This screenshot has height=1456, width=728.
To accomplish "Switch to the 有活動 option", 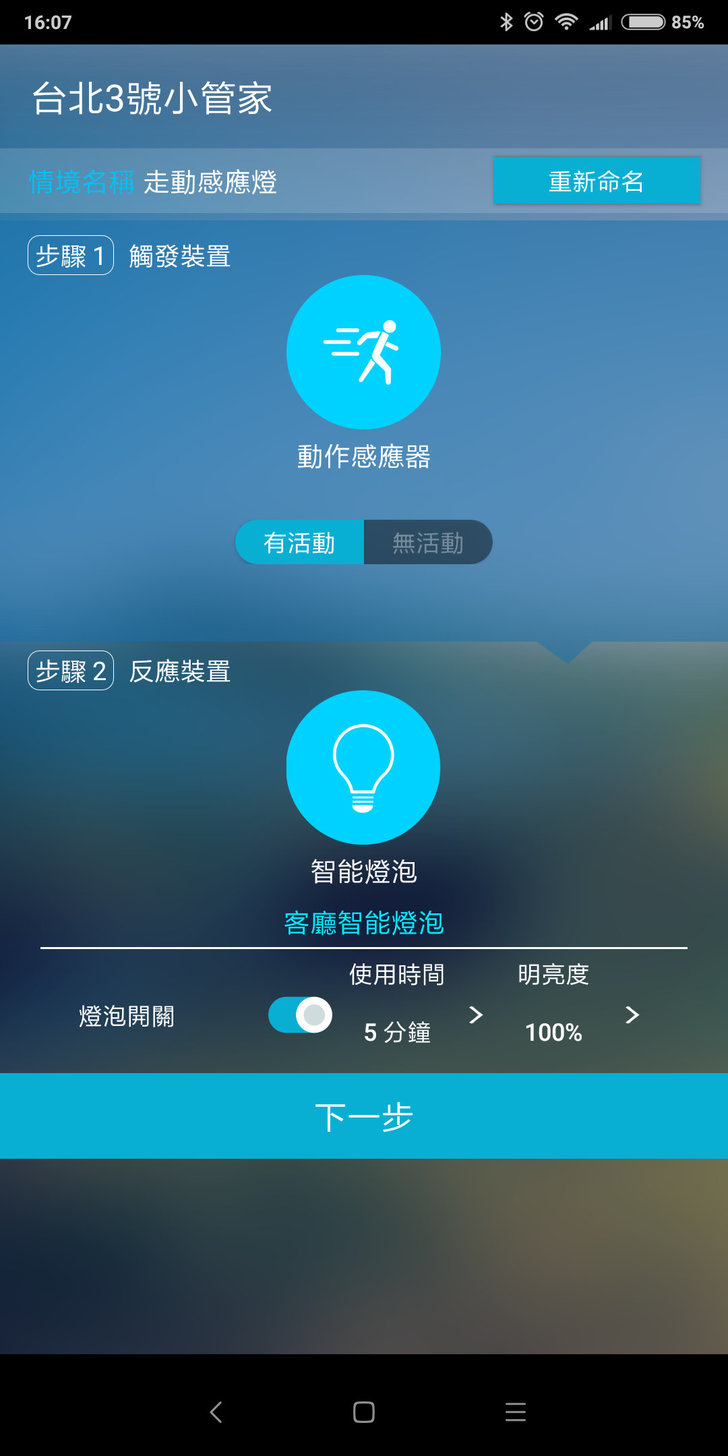I will tap(299, 542).
